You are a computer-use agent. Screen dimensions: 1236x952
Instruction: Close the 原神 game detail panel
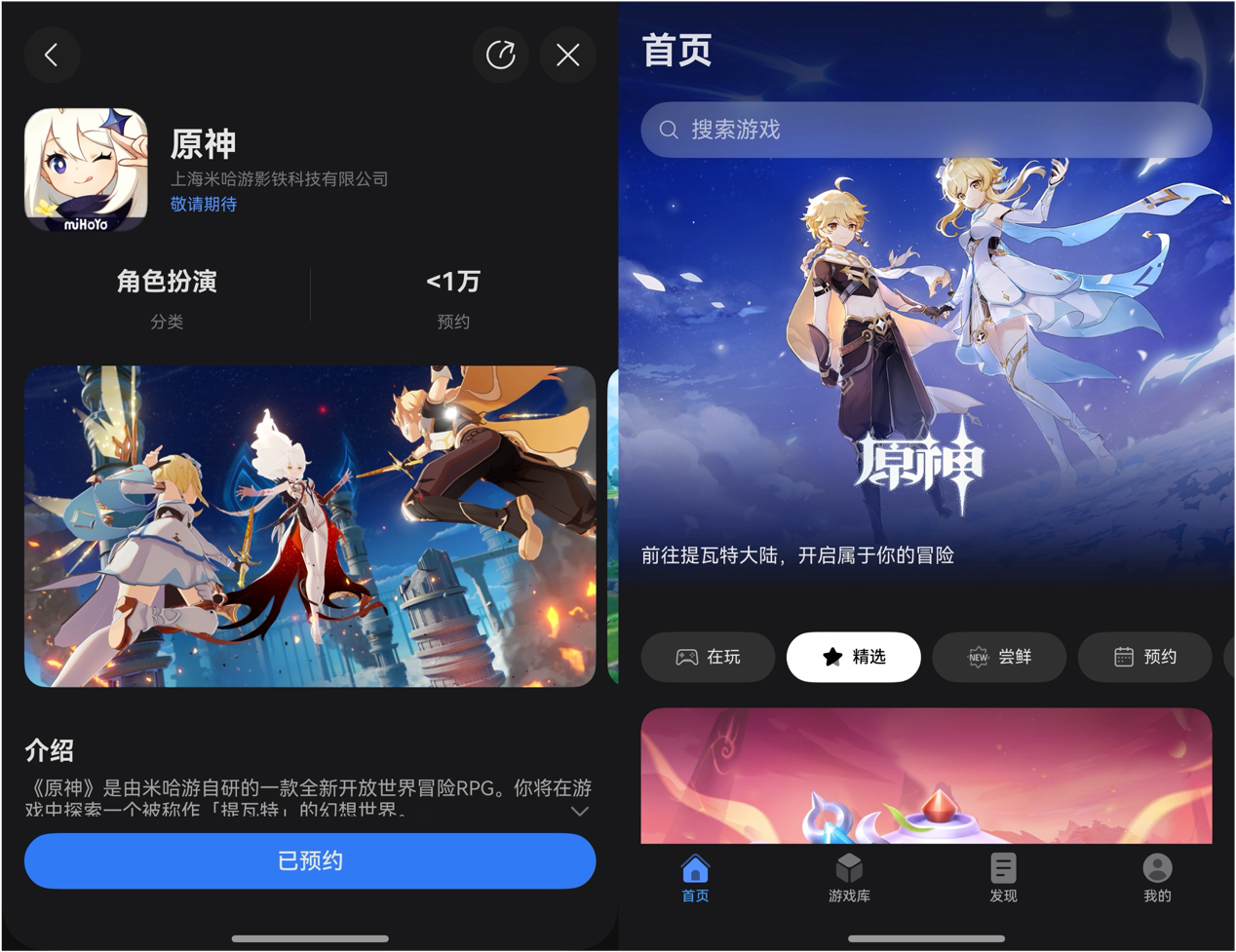[x=568, y=55]
